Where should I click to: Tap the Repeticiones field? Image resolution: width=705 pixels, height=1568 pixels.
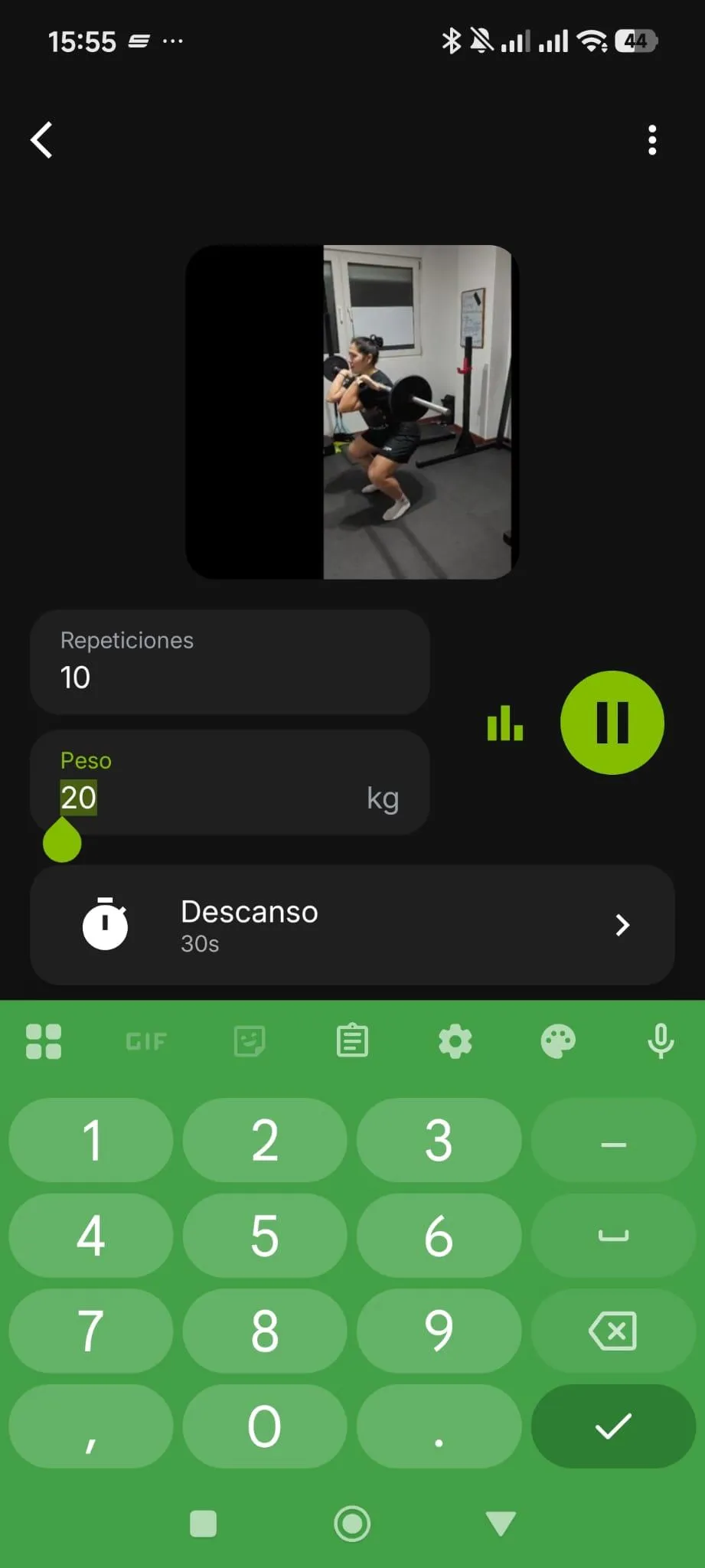click(230, 661)
